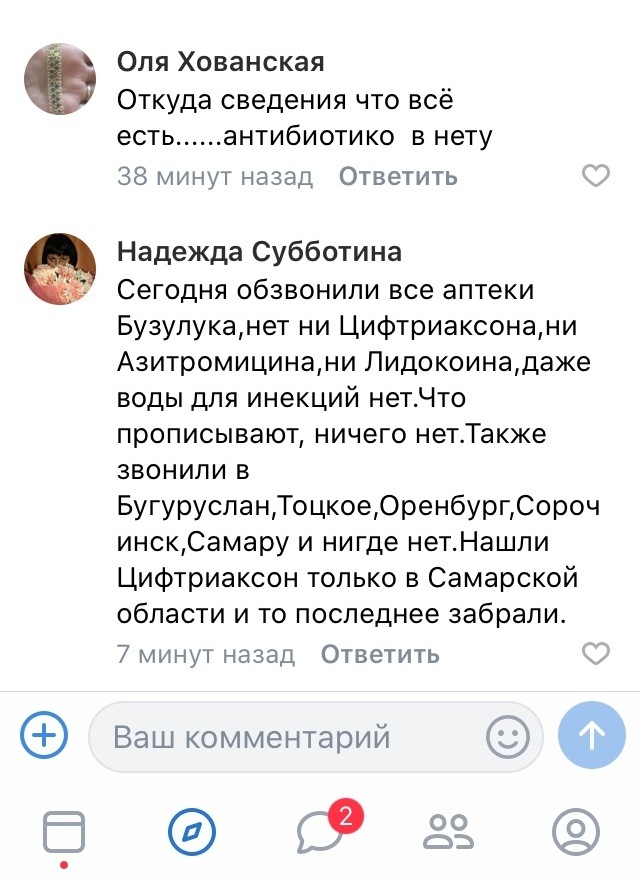The image size is (640, 881).
Task: Switch to the friends tab
Action: pyautogui.click(x=448, y=830)
